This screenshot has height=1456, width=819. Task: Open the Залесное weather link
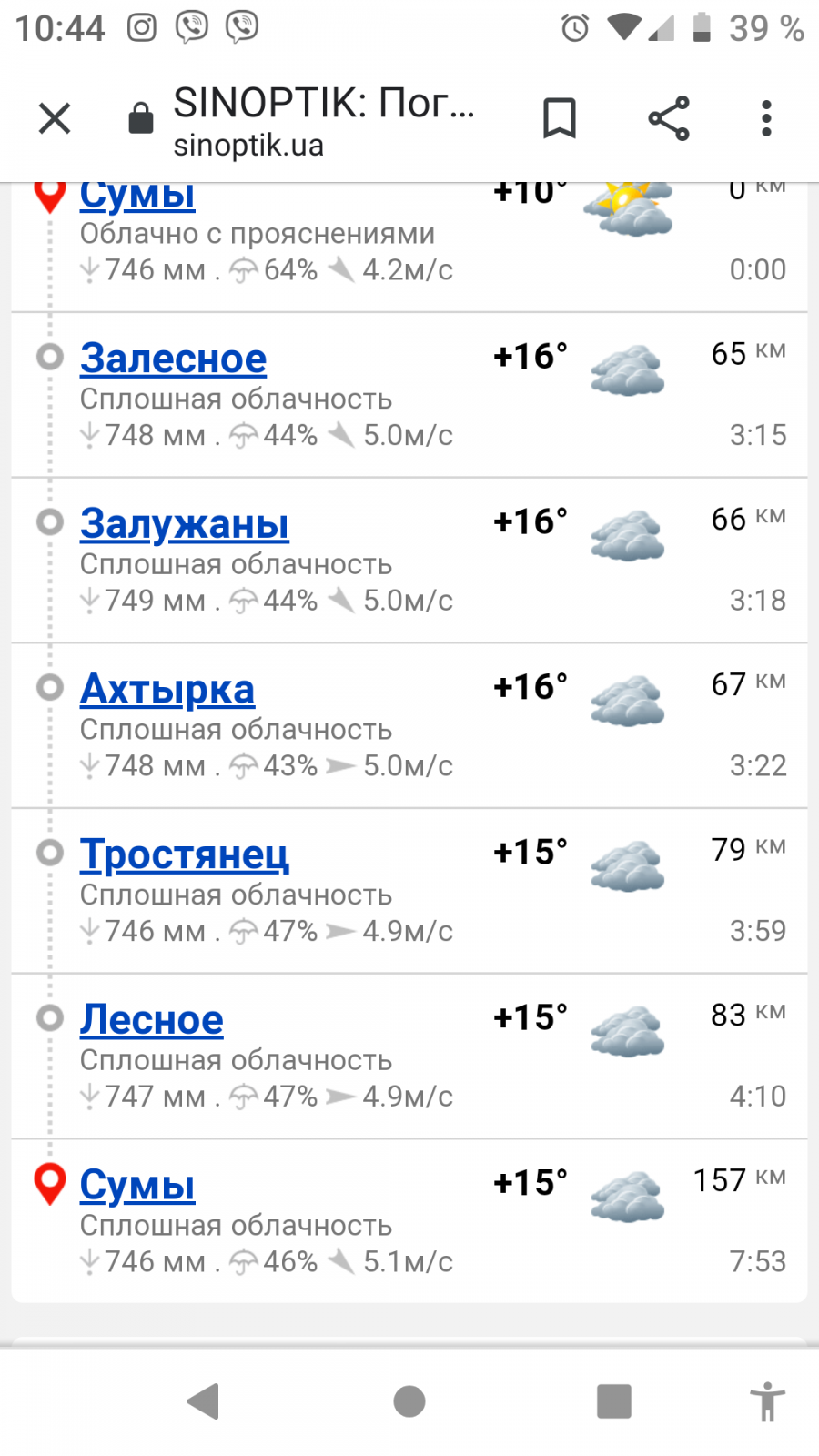click(173, 359)
